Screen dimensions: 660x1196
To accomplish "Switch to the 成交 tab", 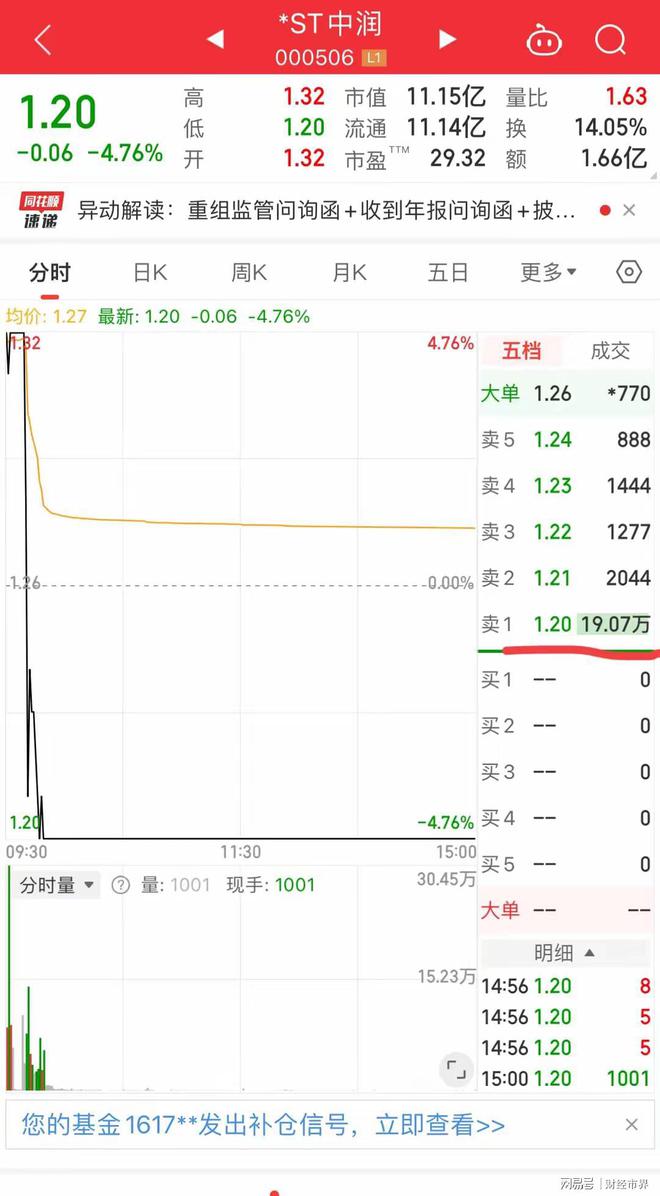I will tap(611, 350).
